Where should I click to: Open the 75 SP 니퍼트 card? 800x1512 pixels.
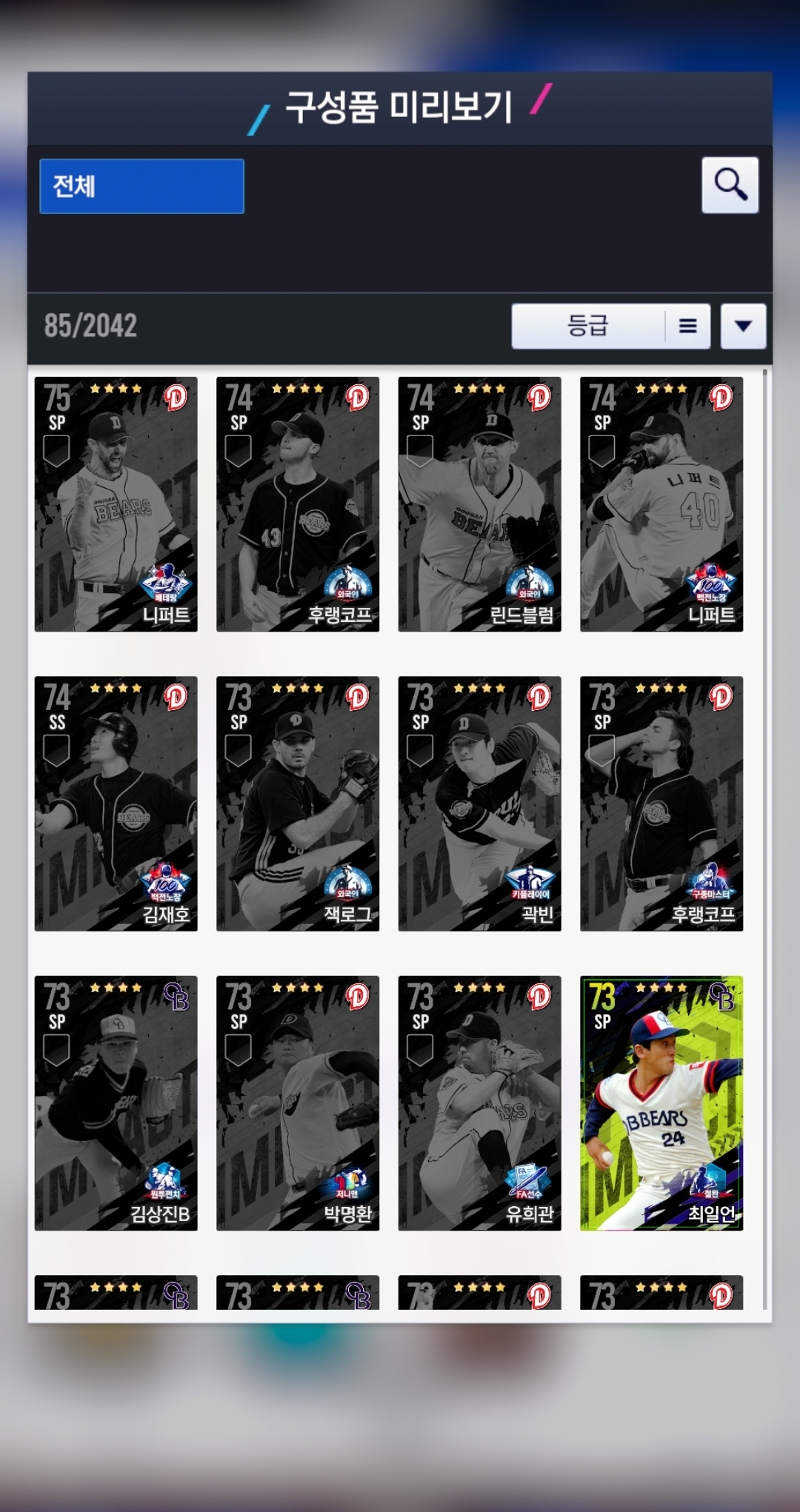pos(116,504)
